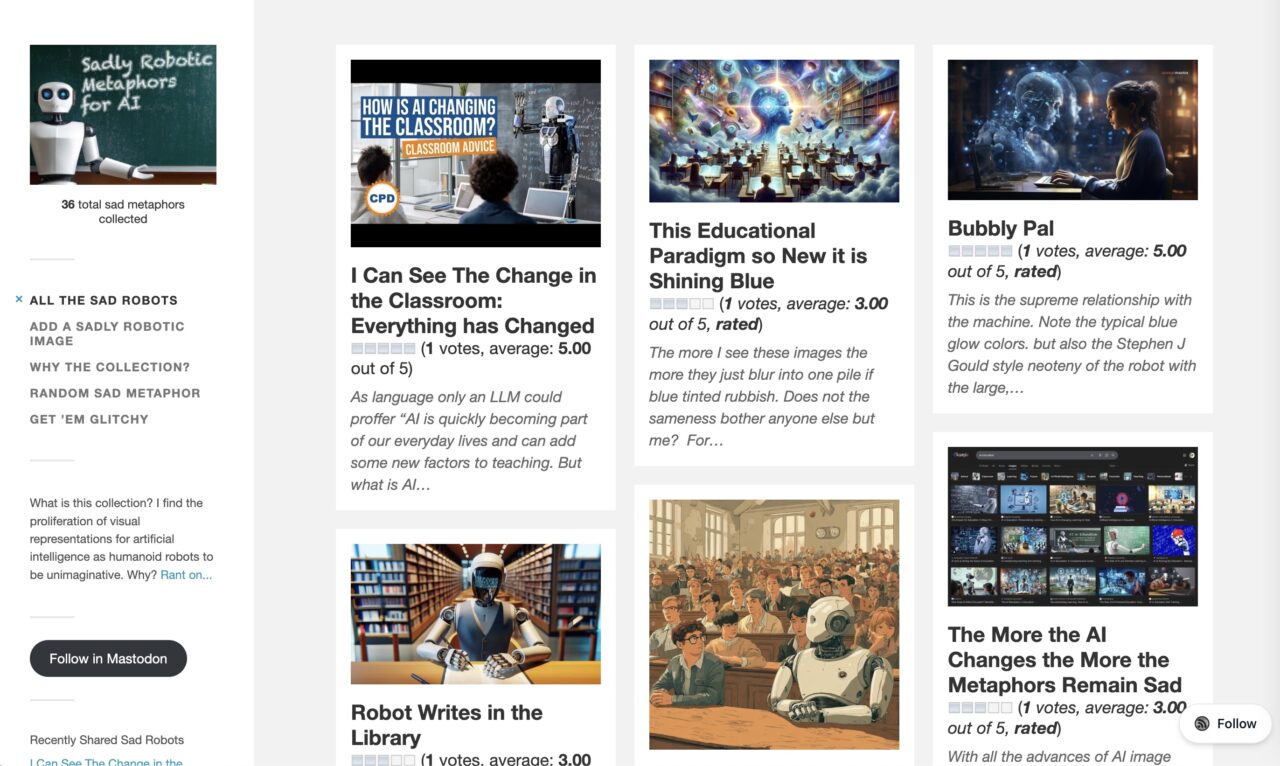Open 'The More the AI Changes' post title
Viewport: 1280px width, 766px height.
(x=1064, y=659)
